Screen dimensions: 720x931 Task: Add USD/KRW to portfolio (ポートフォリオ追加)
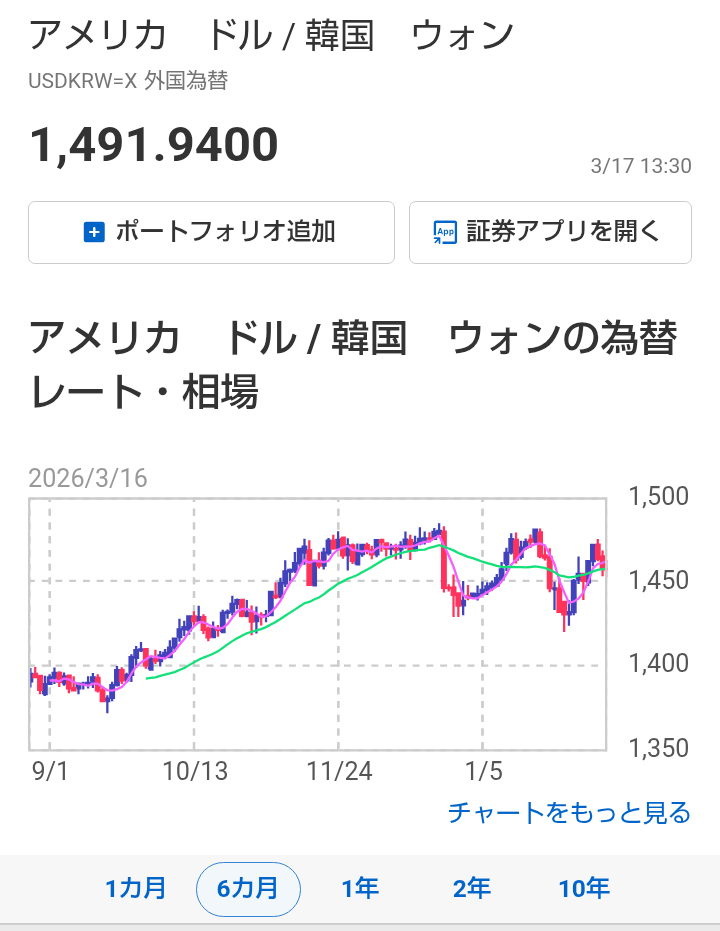[211, 232]
